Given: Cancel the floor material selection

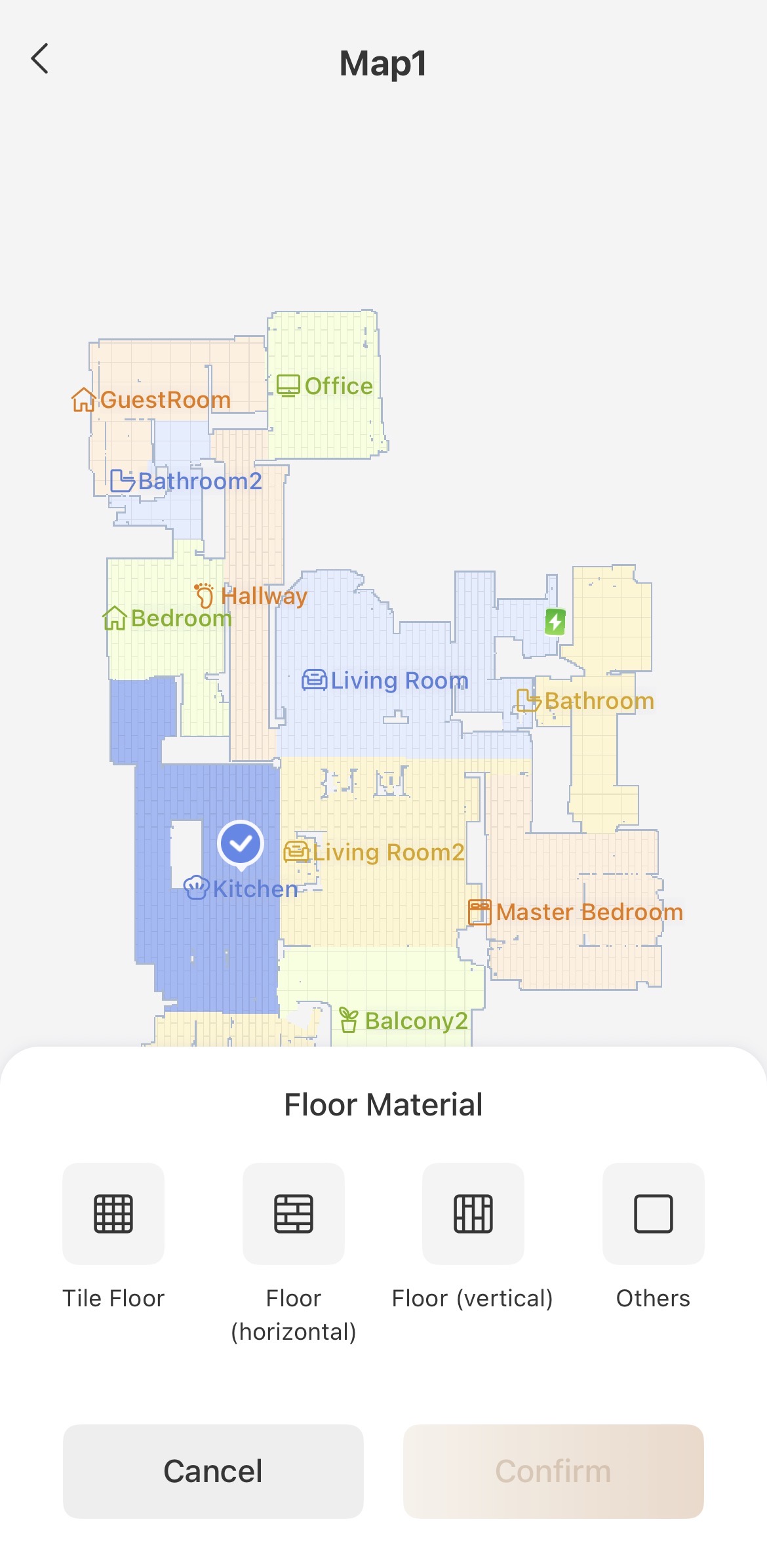Looking at the screenshot, I should [213, 1471].
